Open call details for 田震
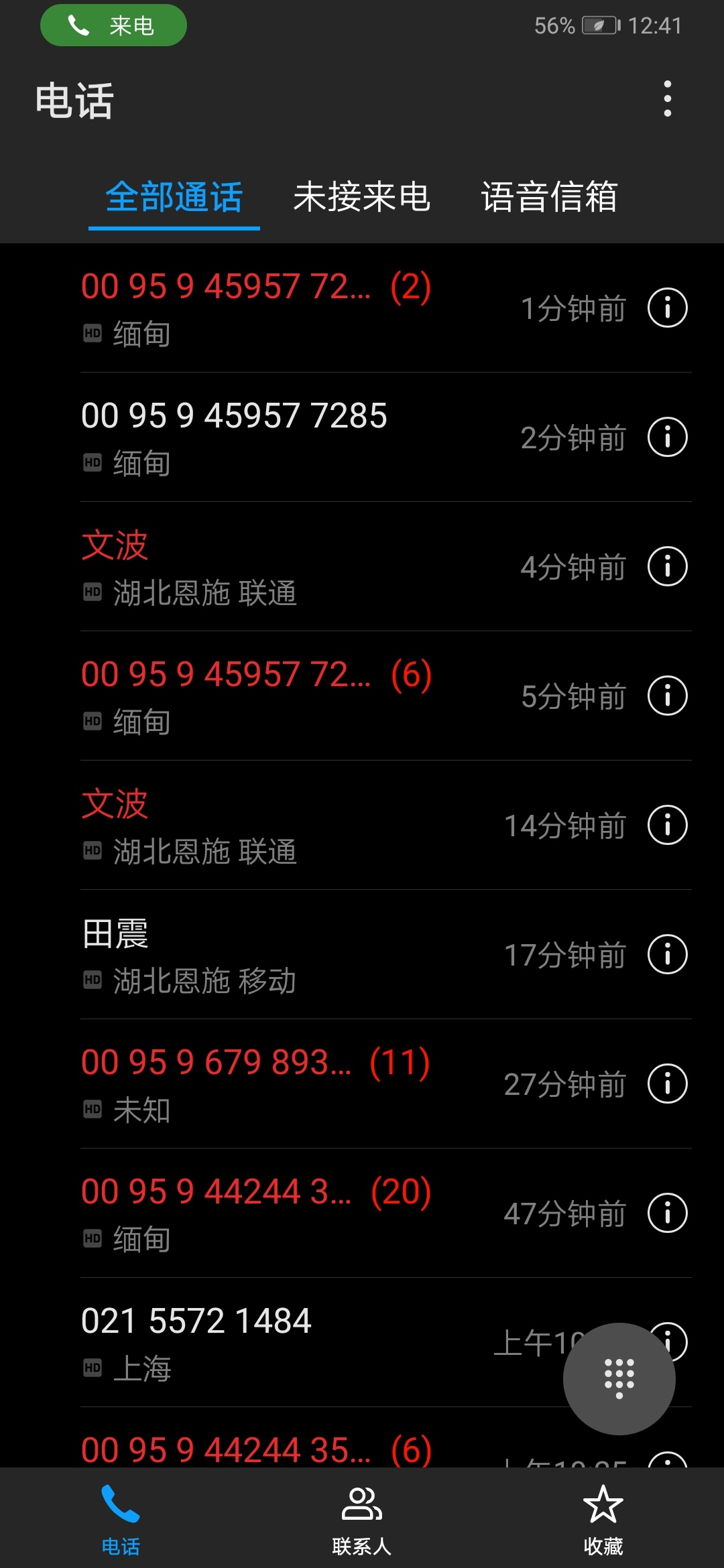The height and width of the screenshot is (1568, 724). click(x=667, y=954)
